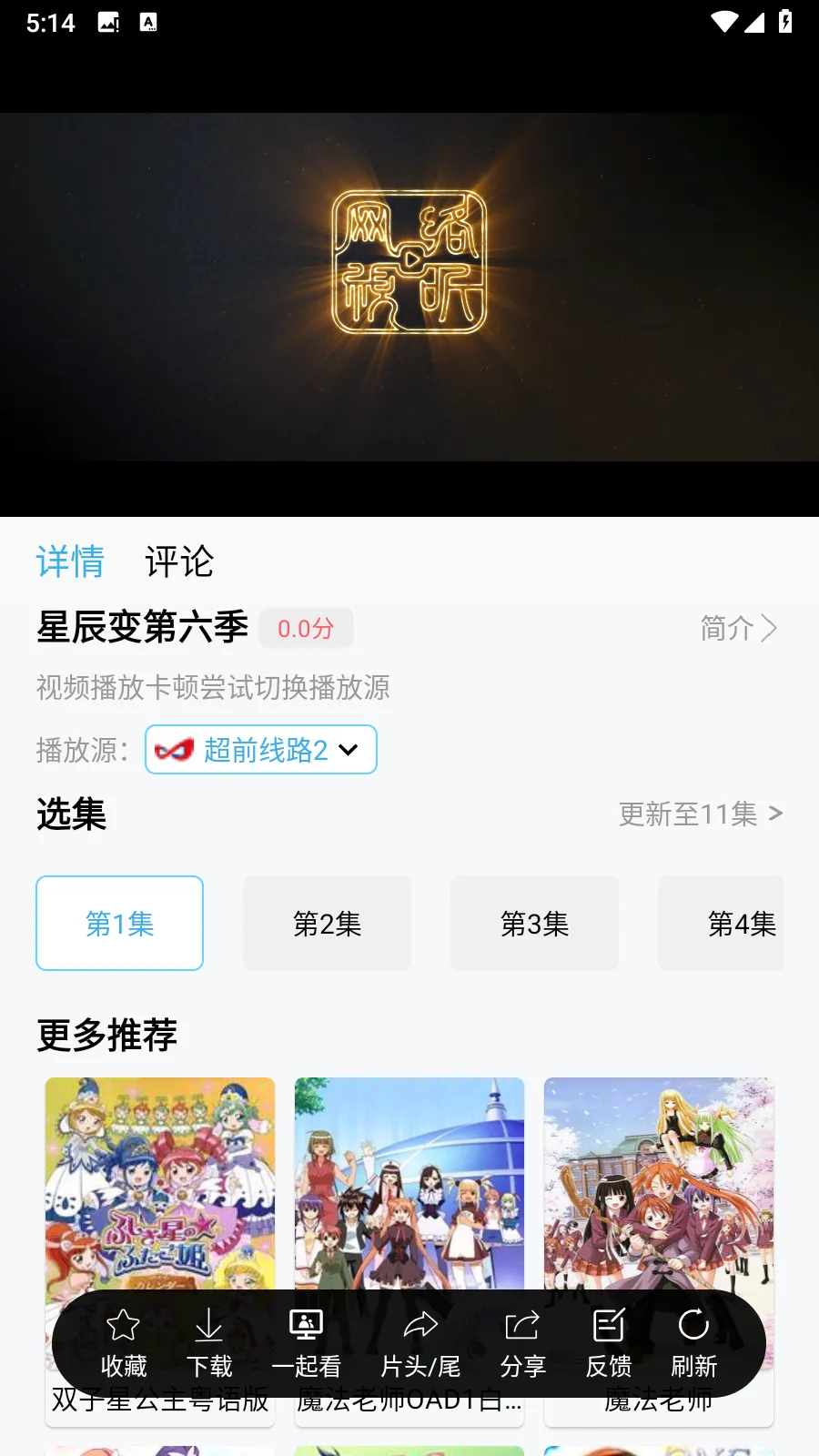The height and width of the screenshot is (1456, 819).
Task: Refresh the page with 刷新
Action: coord(693,1343)
